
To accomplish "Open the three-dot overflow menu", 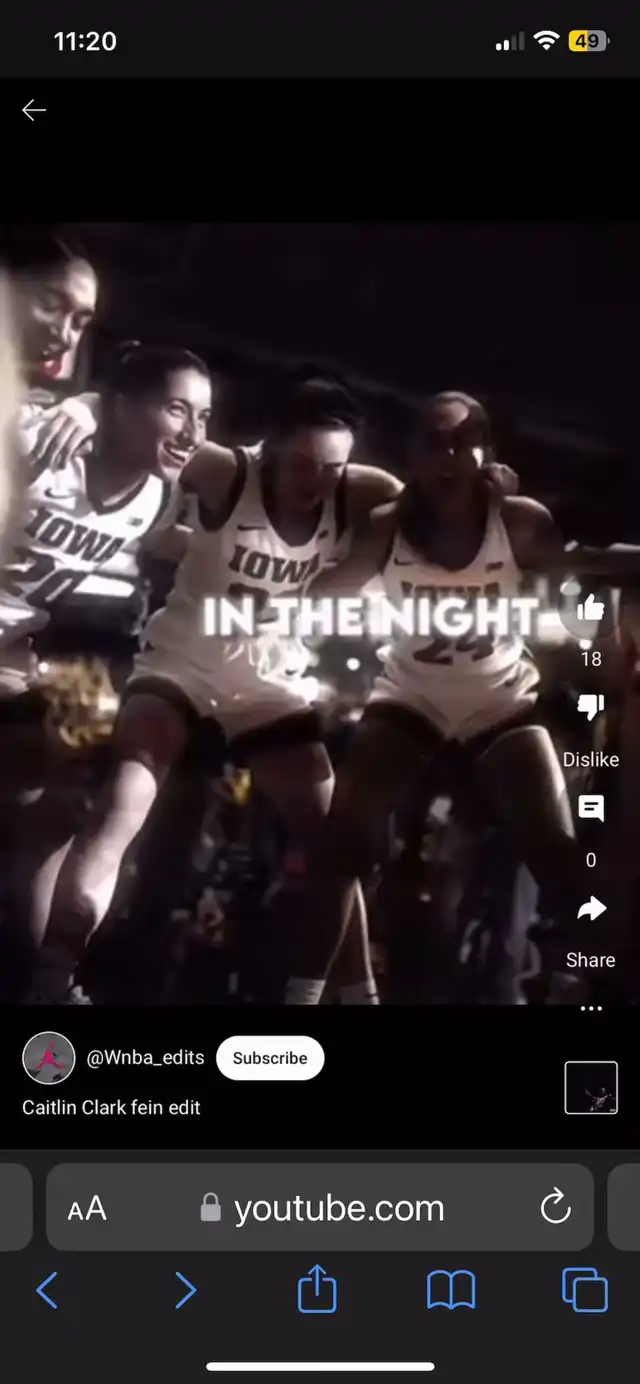I will (591, 1008).
